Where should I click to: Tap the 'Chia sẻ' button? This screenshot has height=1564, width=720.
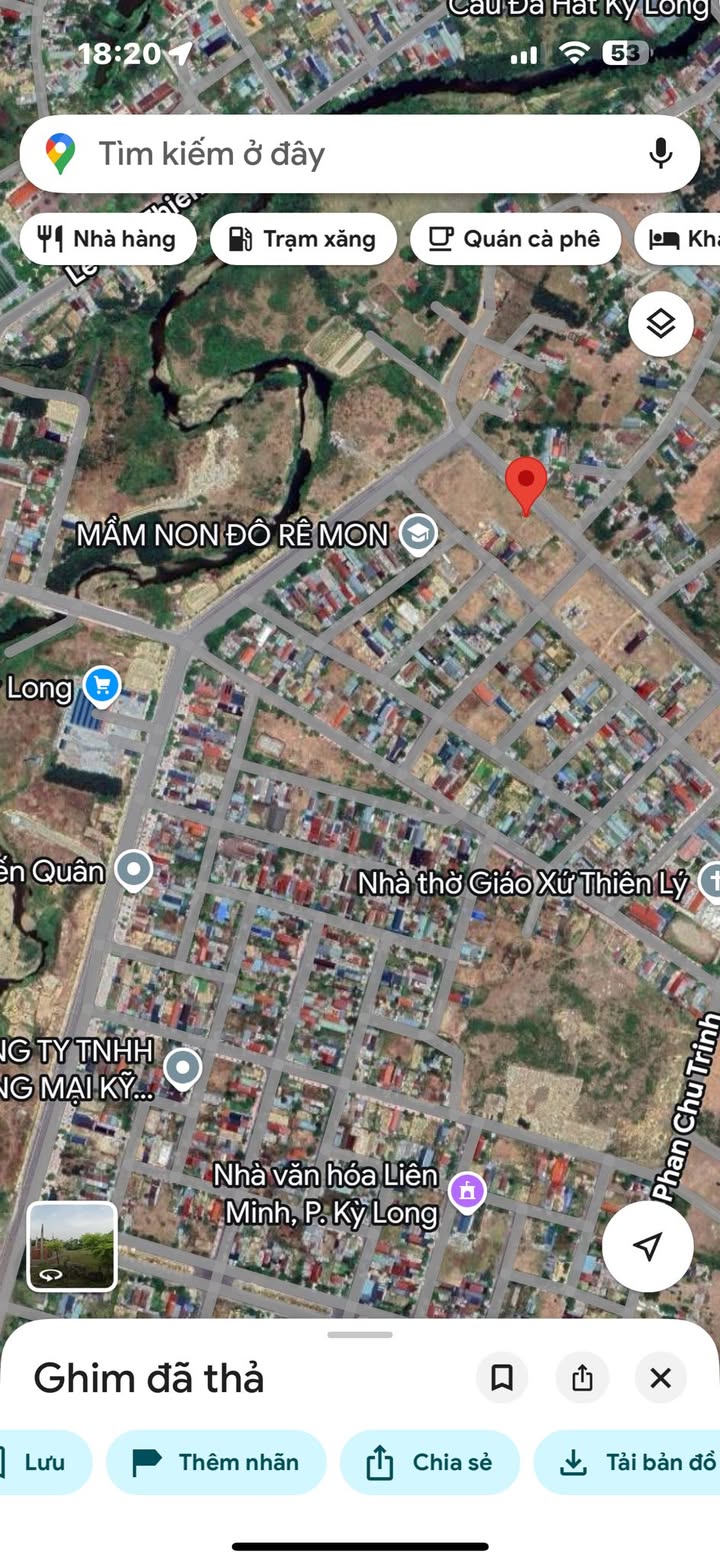point(430,1462)
